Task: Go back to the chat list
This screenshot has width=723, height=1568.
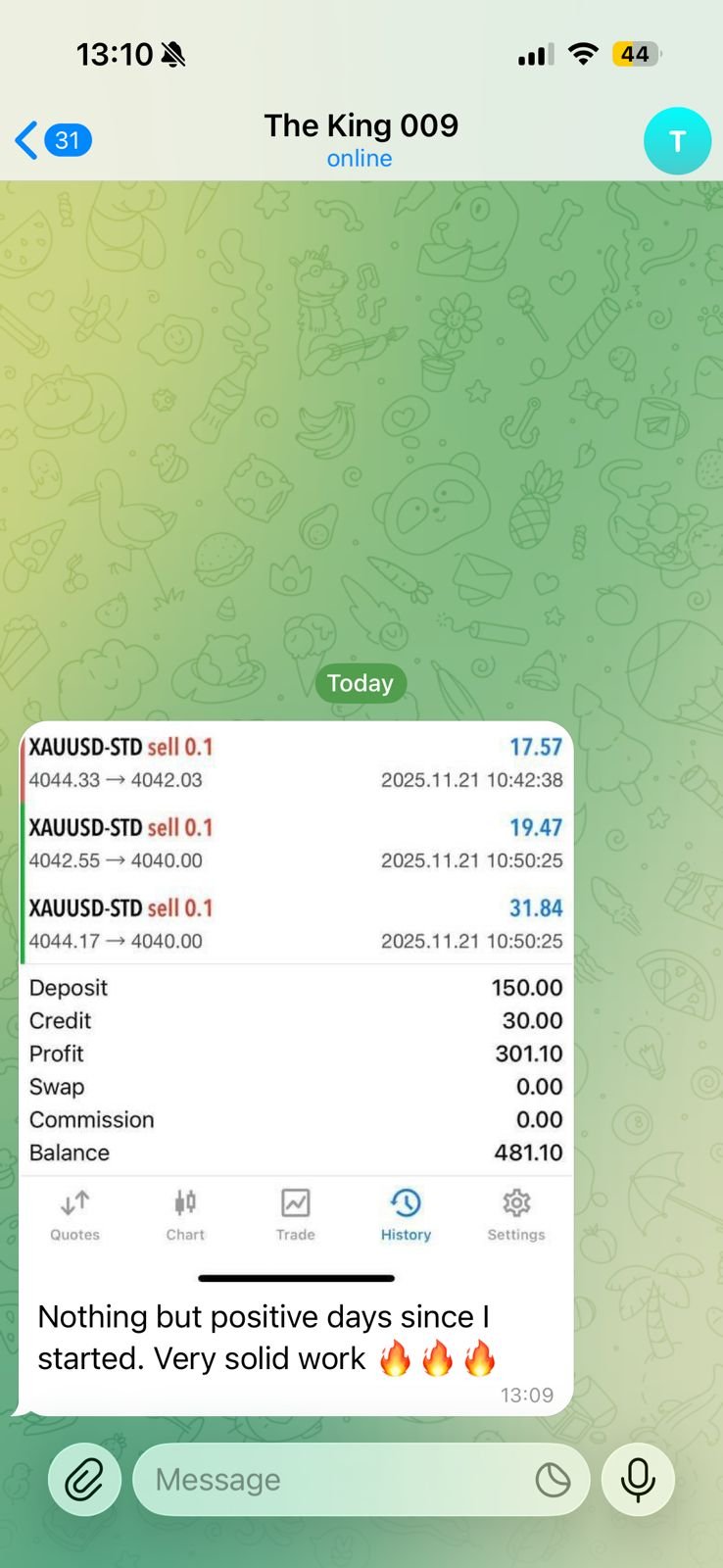Action: coord(51,140)
